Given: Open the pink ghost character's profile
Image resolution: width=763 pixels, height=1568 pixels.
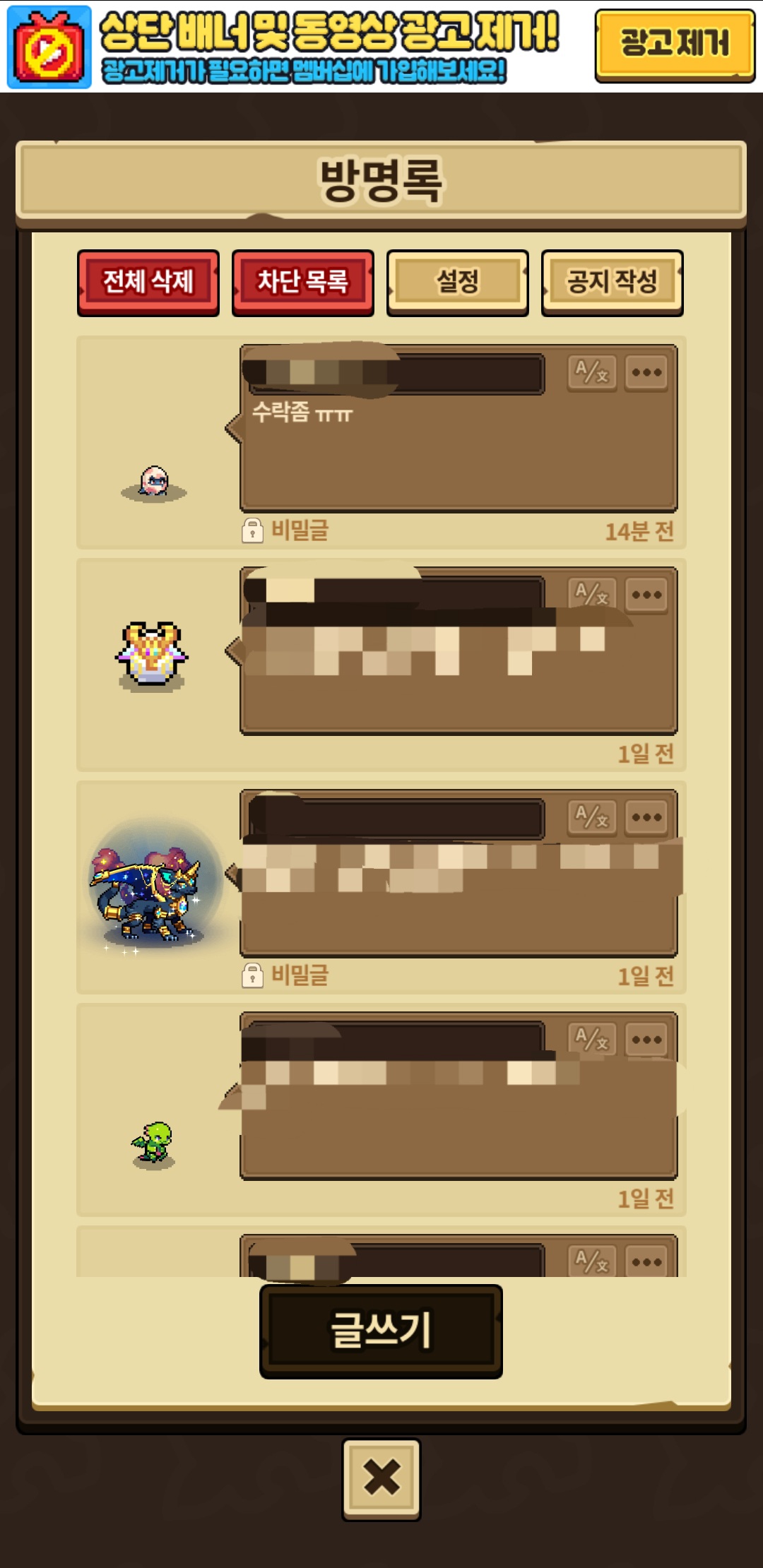Looking at the screenshot, I should pyautogui.click(x=154, y=483).
